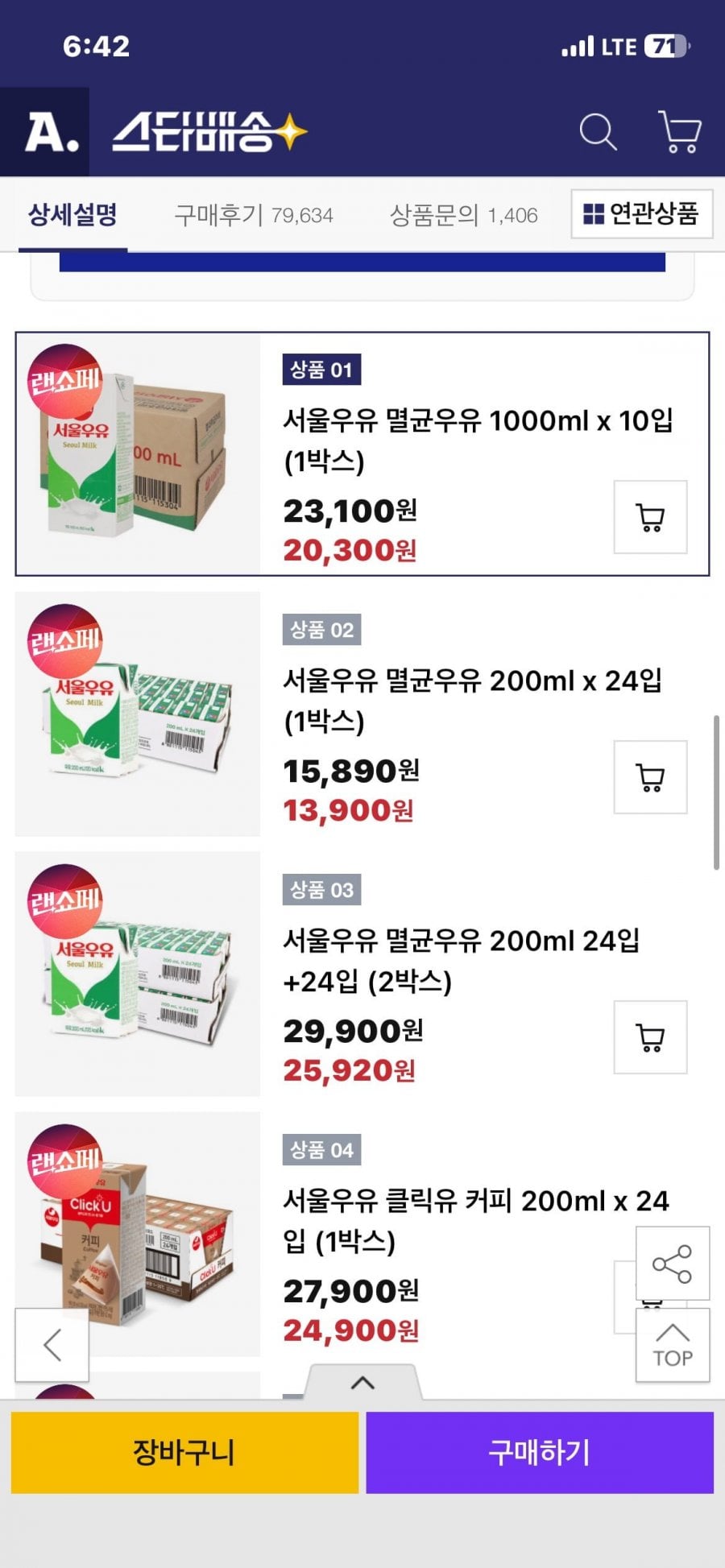Image resolution: width=725 pixels, height=1568 pixels.
Task: Tap the A. home logo
Action: point(50,132)
